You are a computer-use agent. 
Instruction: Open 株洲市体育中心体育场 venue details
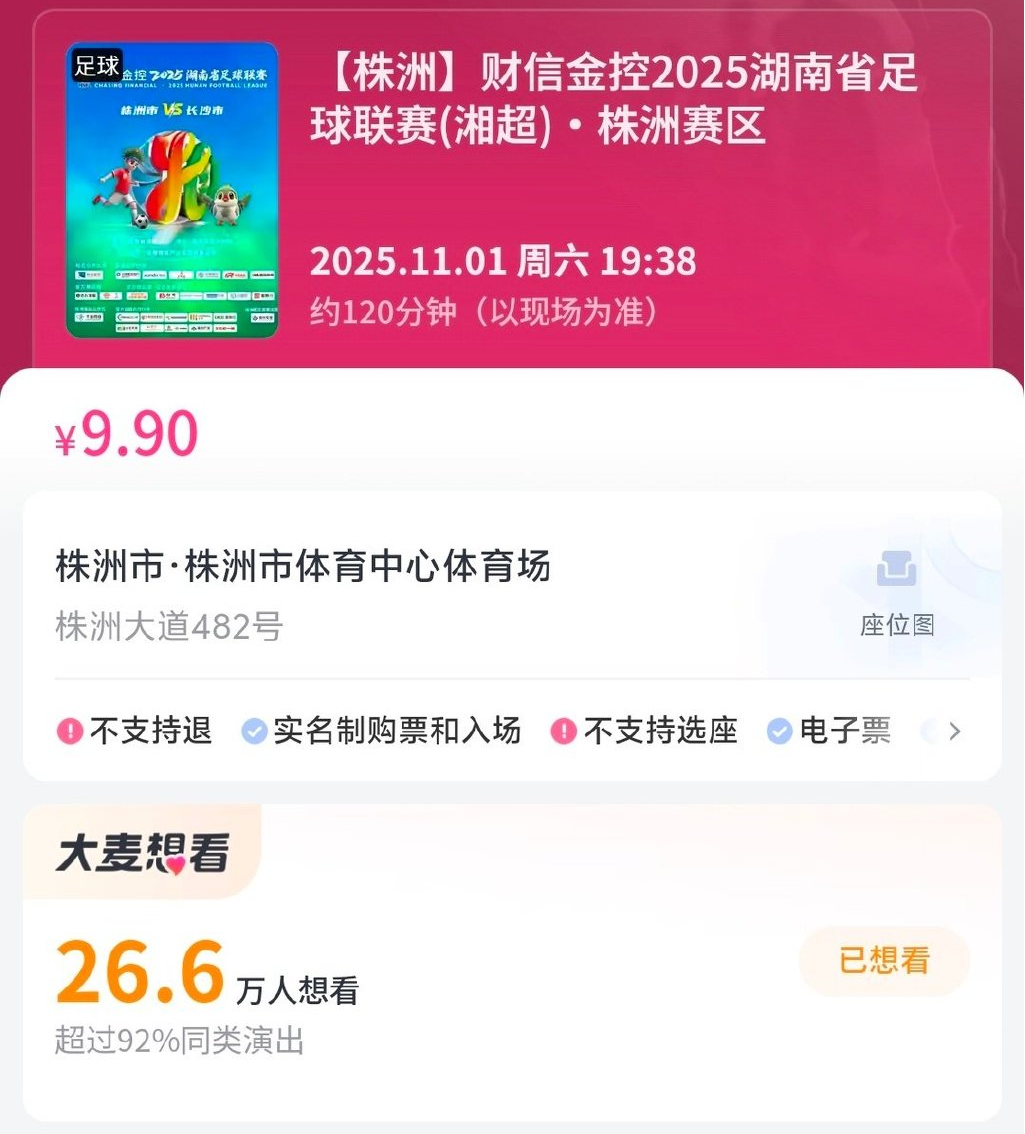(303, 567)
